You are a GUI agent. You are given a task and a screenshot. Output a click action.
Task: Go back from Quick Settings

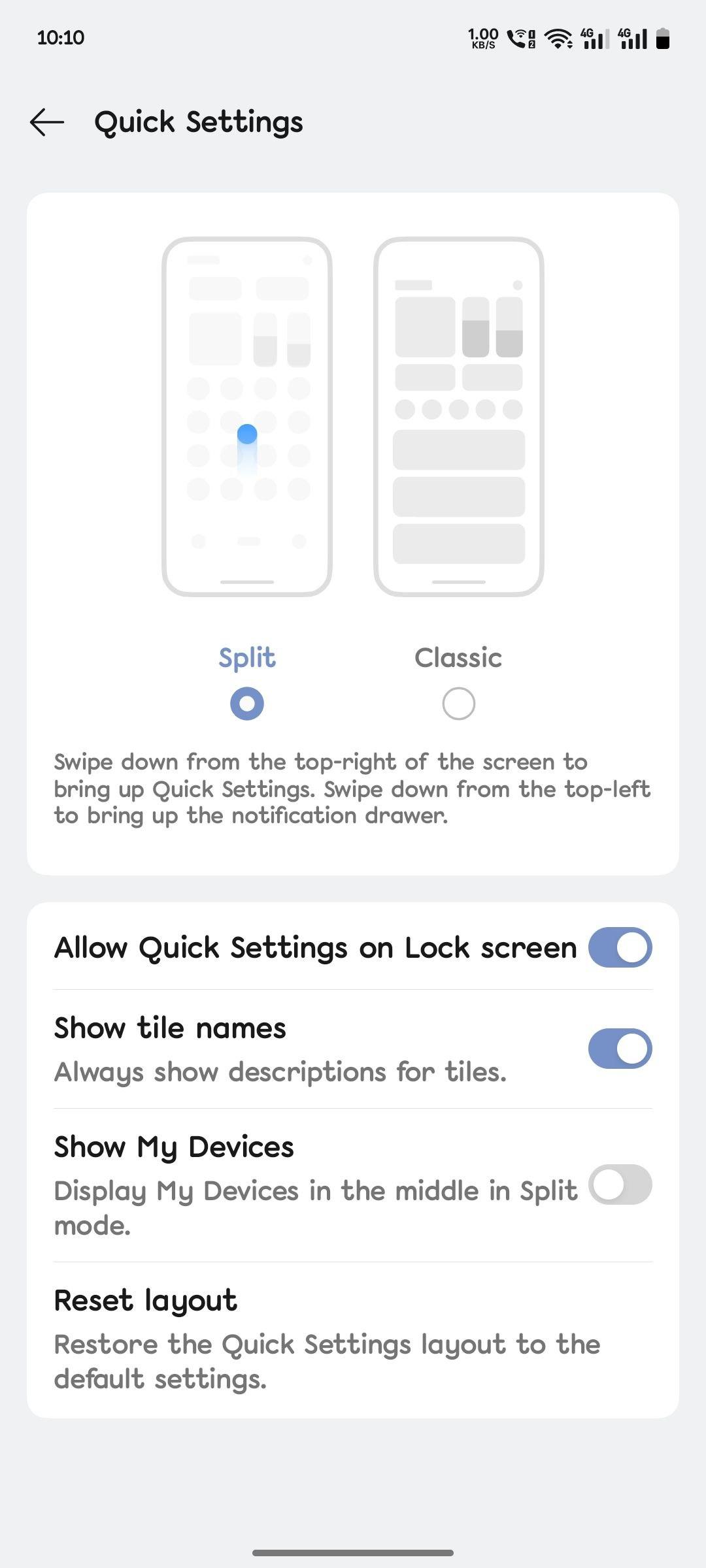point(47,122)
